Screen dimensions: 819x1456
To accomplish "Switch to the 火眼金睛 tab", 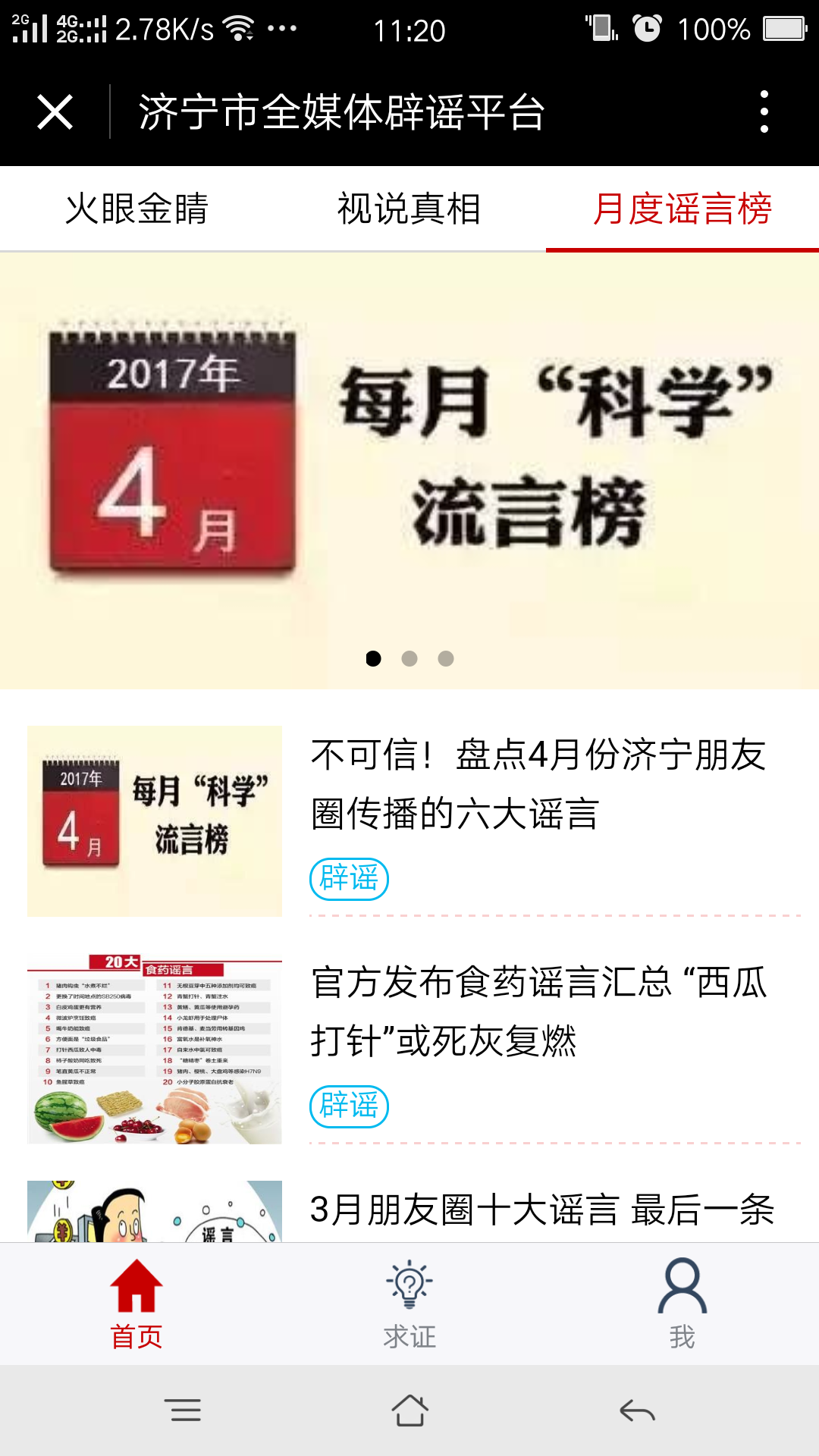I will click(136, 209).
